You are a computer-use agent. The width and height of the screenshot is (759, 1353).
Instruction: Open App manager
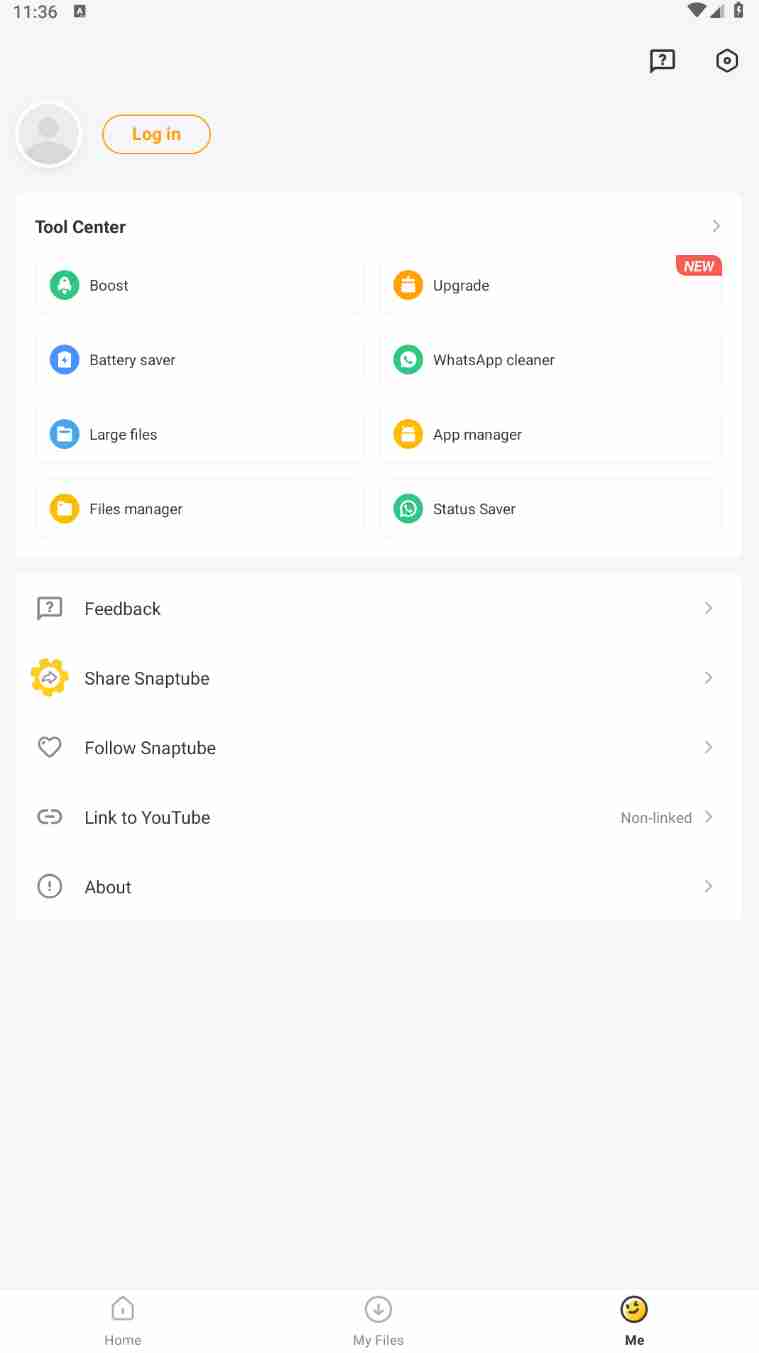[550, 435]
